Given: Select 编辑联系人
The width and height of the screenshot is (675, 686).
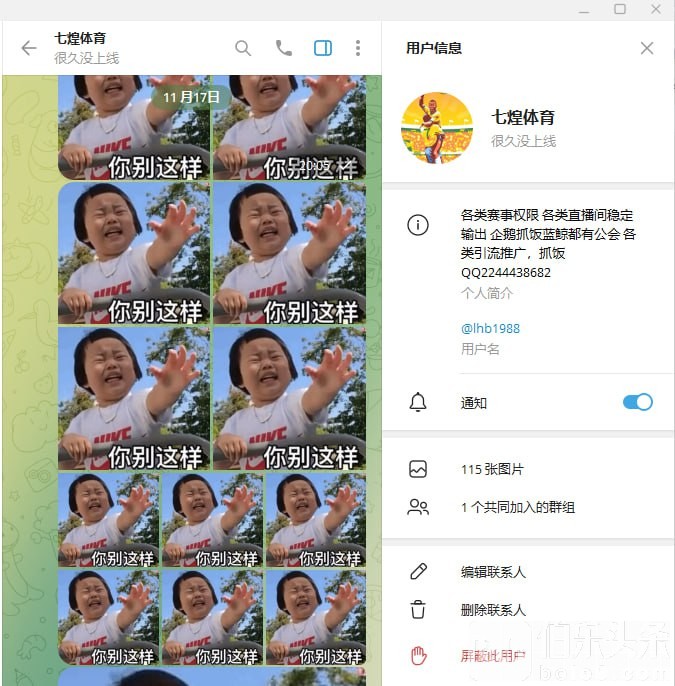Looking at the screenshot, I should pos(493,572).
